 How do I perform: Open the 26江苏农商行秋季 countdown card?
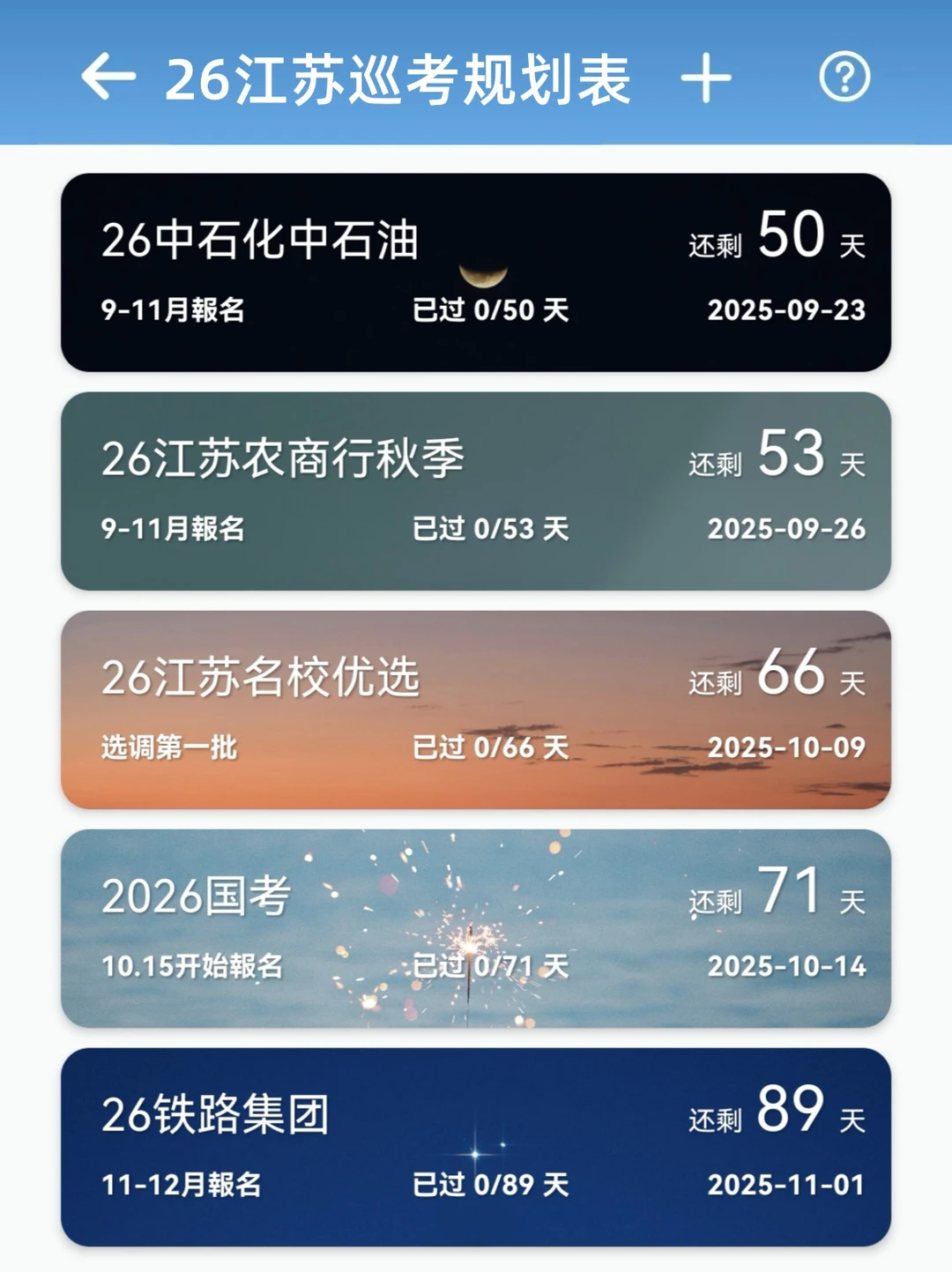tap(476, 490)
